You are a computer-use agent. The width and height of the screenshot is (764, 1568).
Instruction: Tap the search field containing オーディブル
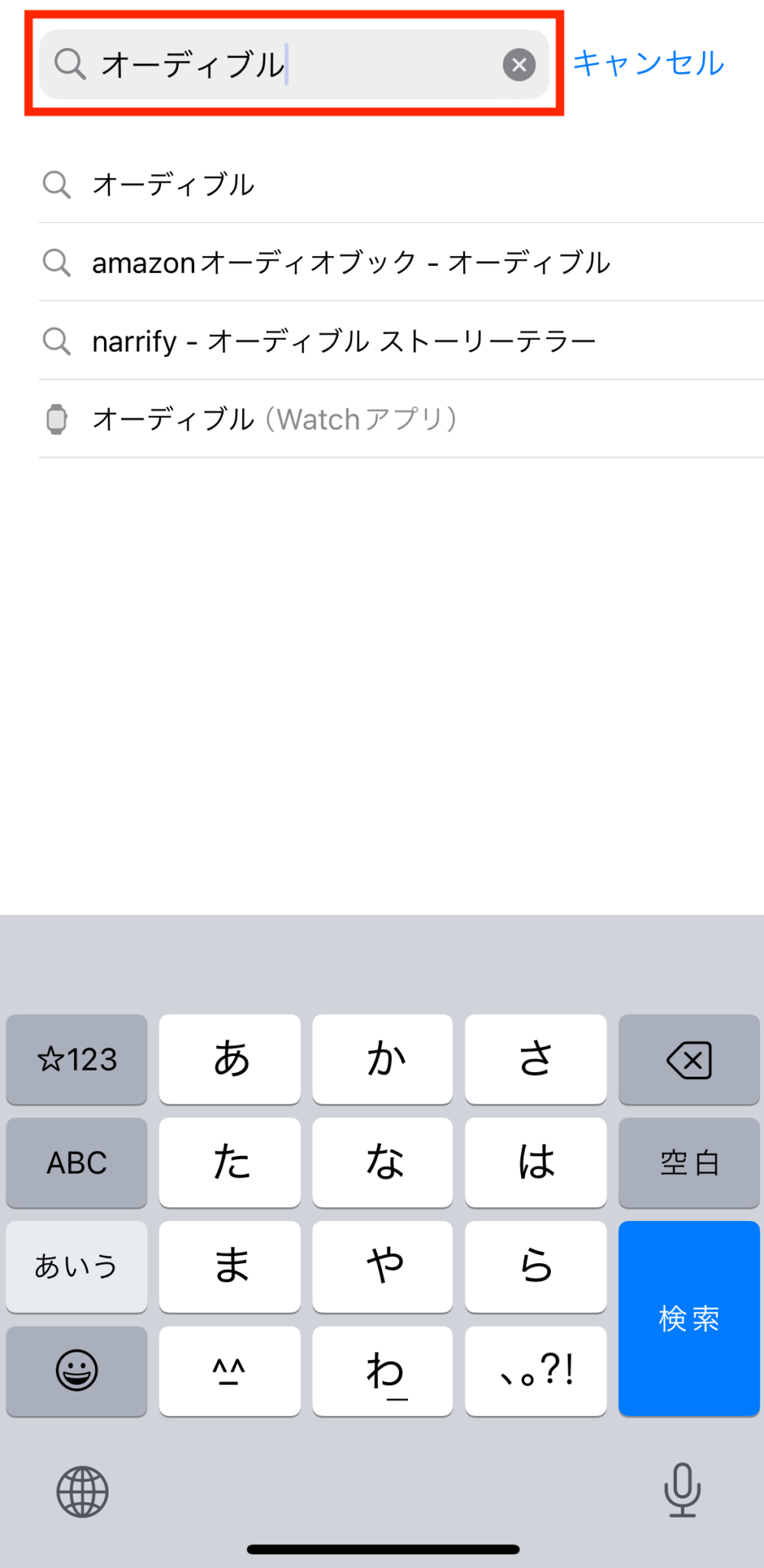(290, 64)
